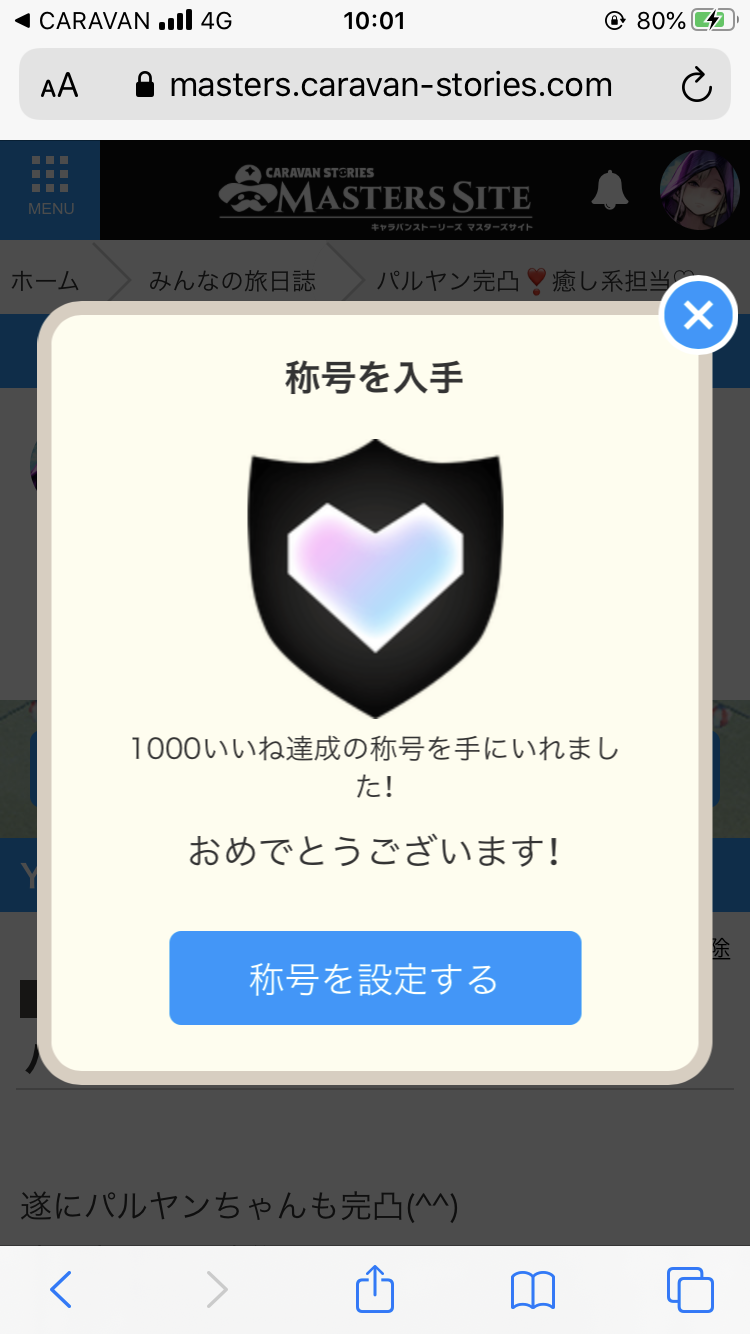The width and height of the screenshot is (750, 1334).
Task: Go to ホーム breadcrumb
Action: tap(45, 281)
